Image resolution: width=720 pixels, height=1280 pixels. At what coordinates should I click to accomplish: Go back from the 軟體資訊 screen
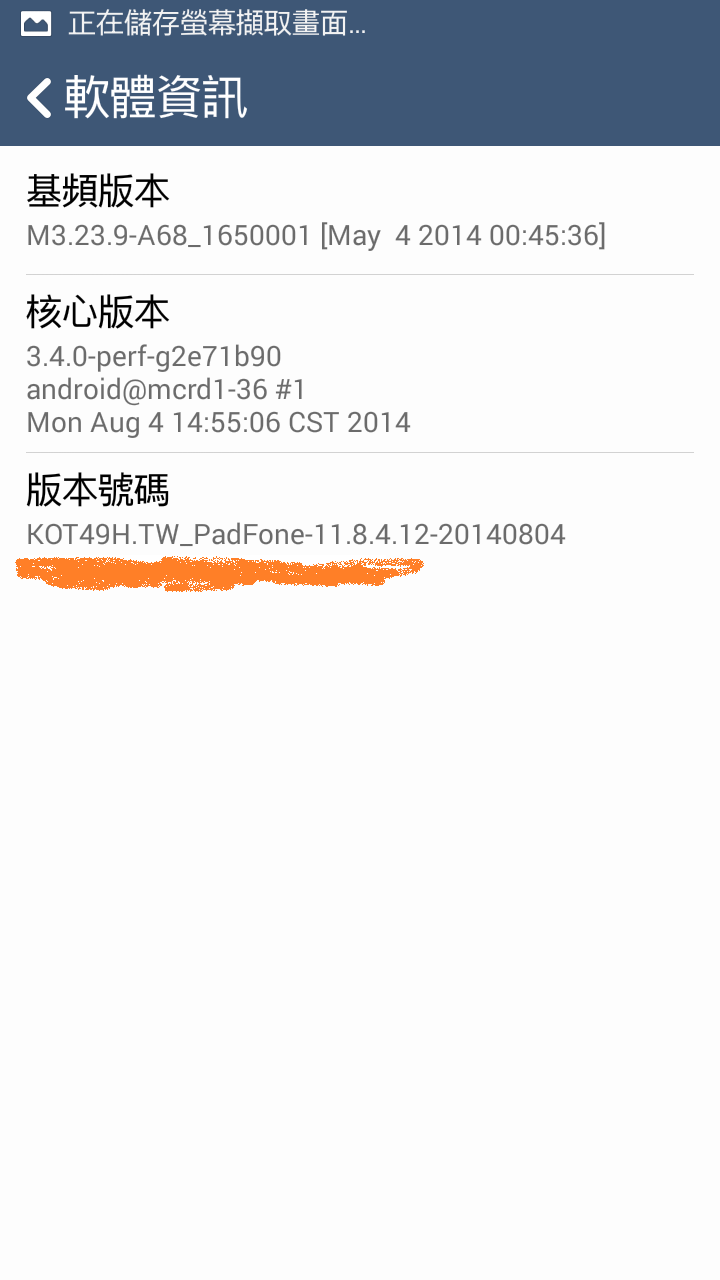40,98
